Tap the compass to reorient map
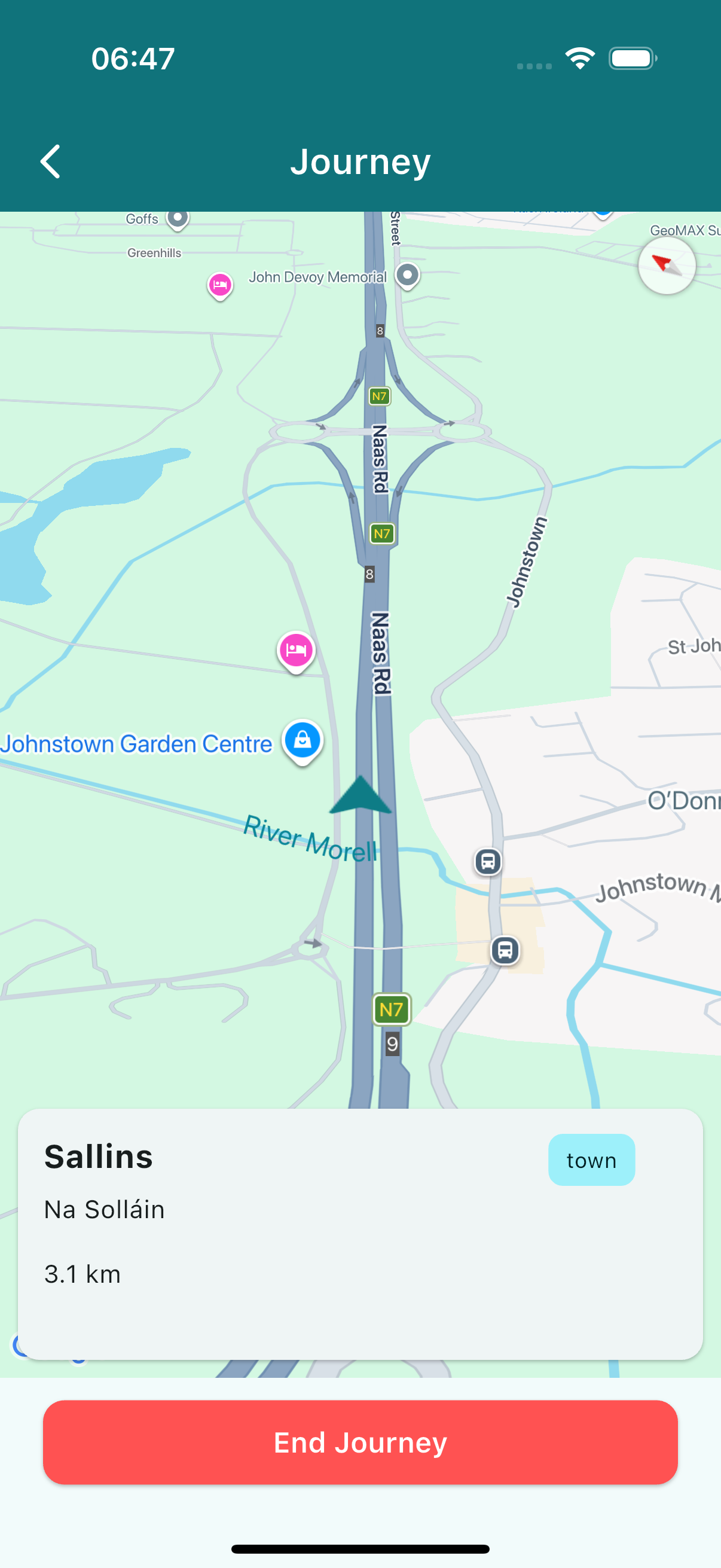The image size is (721, 1568). click(x=666, y=266)
